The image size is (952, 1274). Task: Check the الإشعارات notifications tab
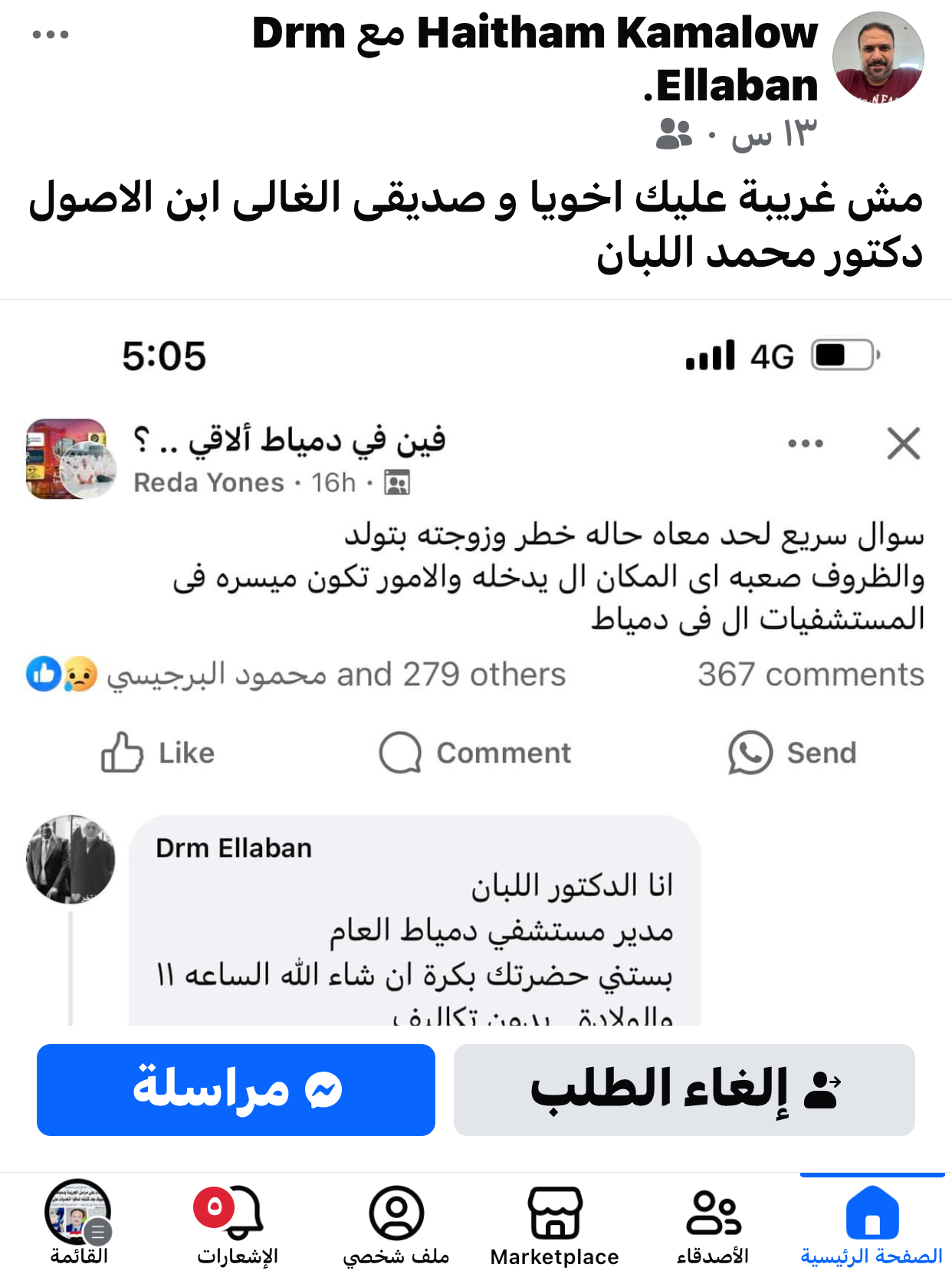click(x=237, y=1223)
